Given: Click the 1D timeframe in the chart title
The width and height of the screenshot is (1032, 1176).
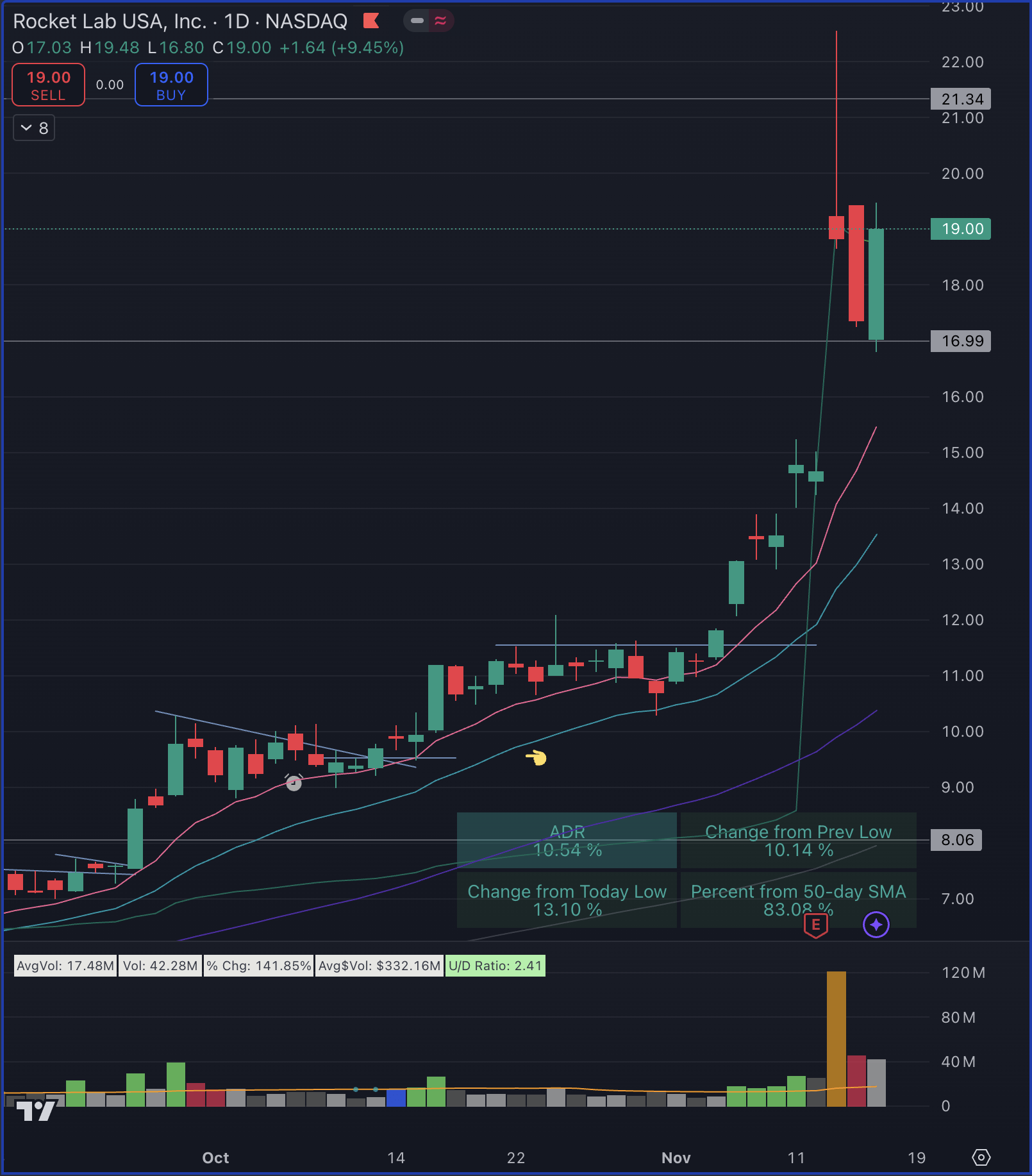Looking at the screenshot, I should pos(238,21).
